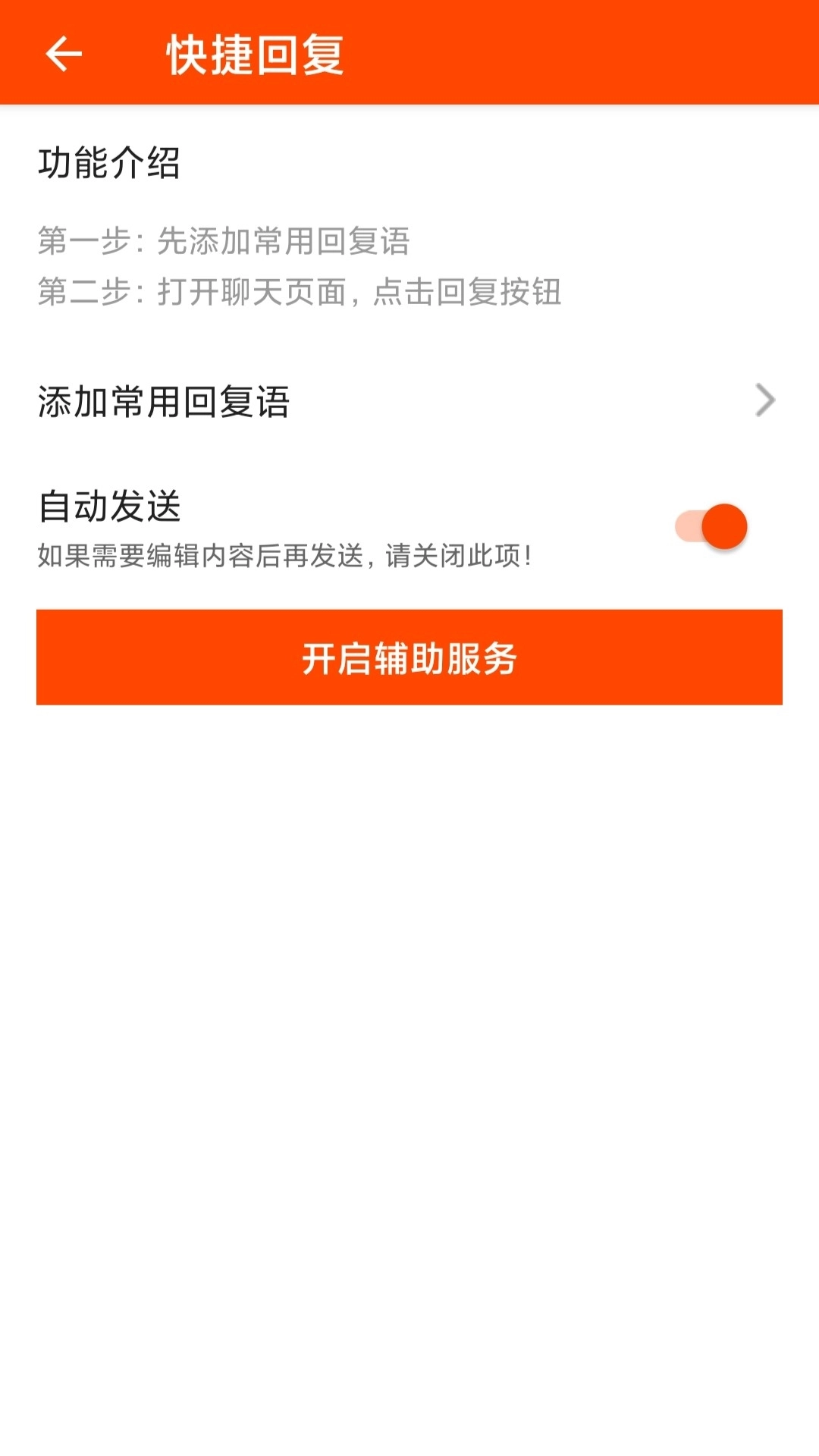Select the 快捷回复 title in the header
819x1456 pixels.
(x=256, y=55)
